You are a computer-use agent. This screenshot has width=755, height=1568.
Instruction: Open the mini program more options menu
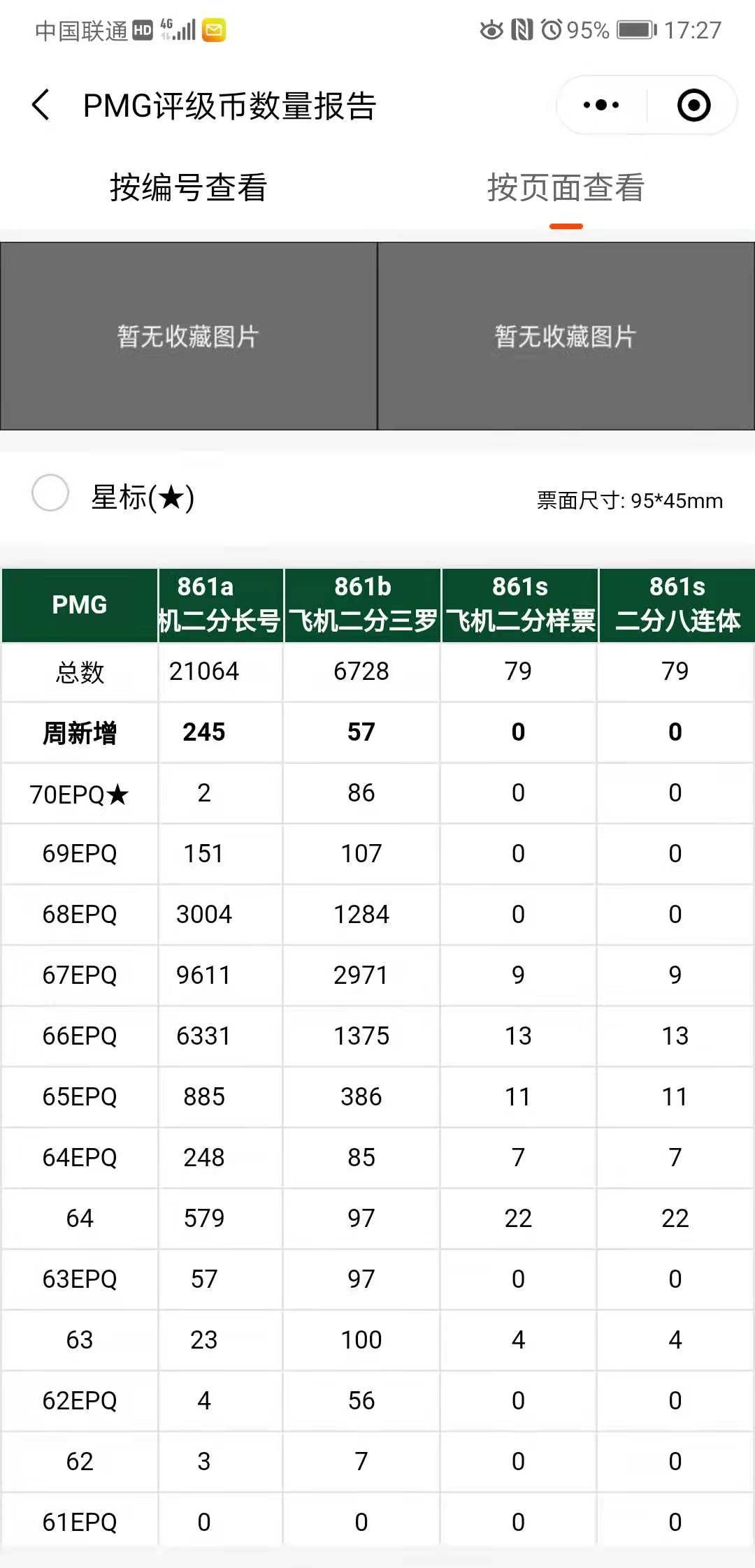point(601,106)
